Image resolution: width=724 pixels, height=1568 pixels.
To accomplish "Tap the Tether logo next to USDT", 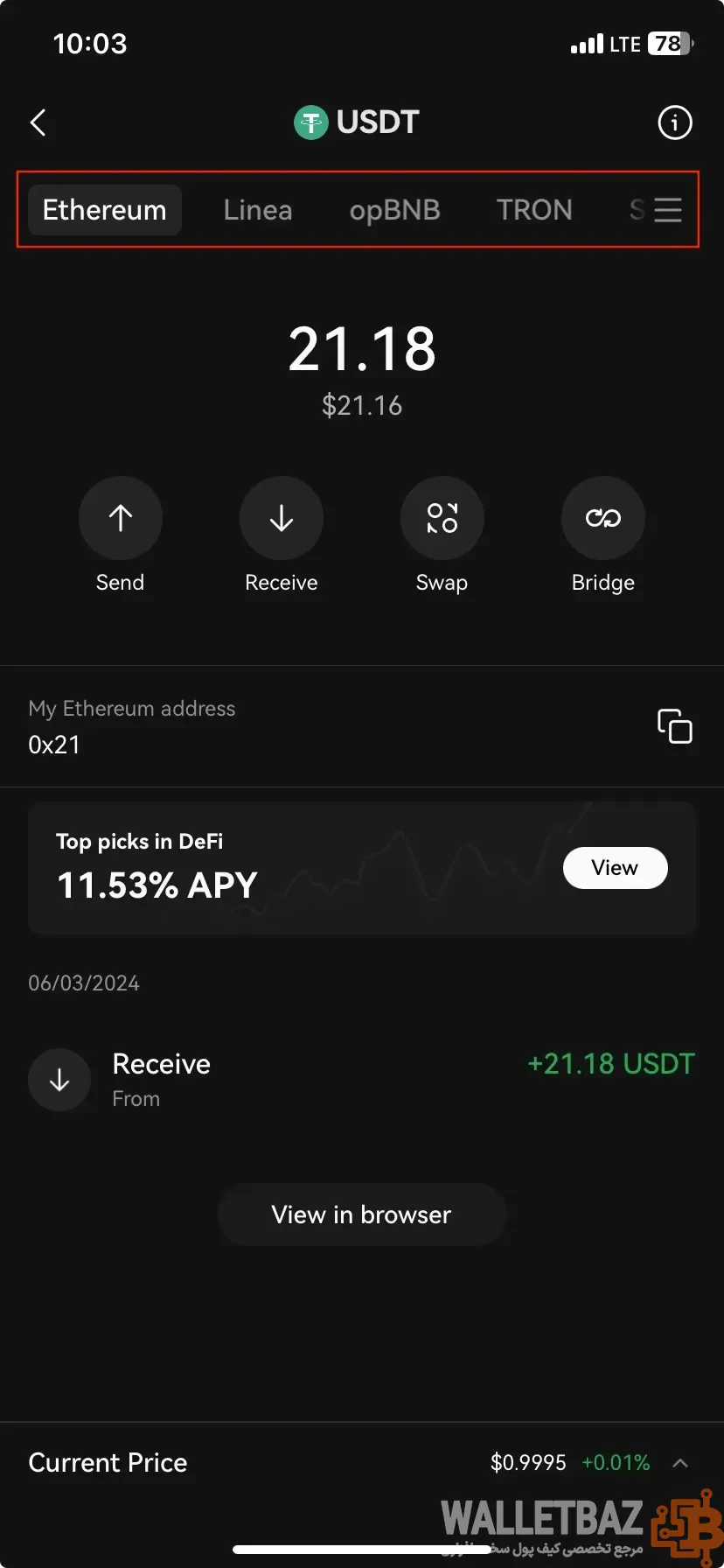I will (x=311, y=122).
